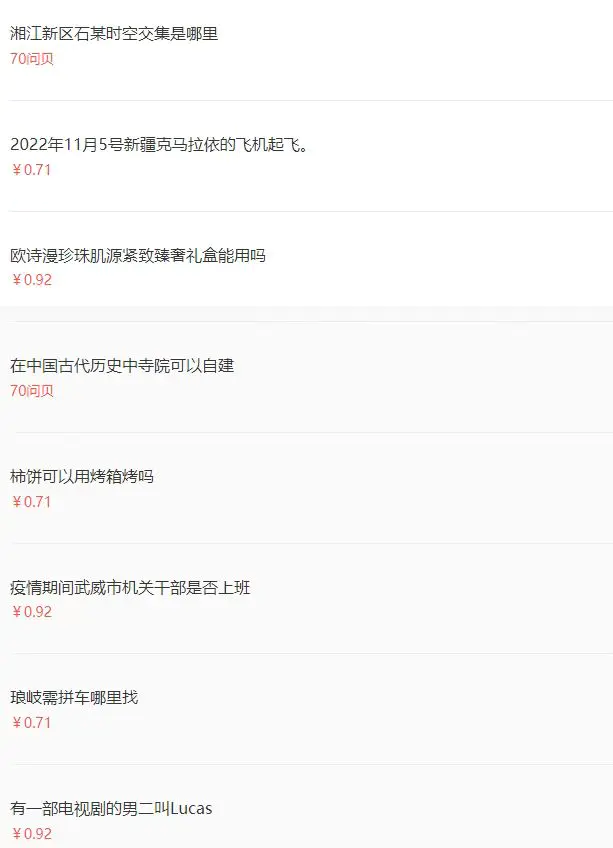Image resolution: width=613 pixels, height=848 pixels.
Task: Open the 欧诗漫珍珠肌源 gift box question
Action: (138, 255)
